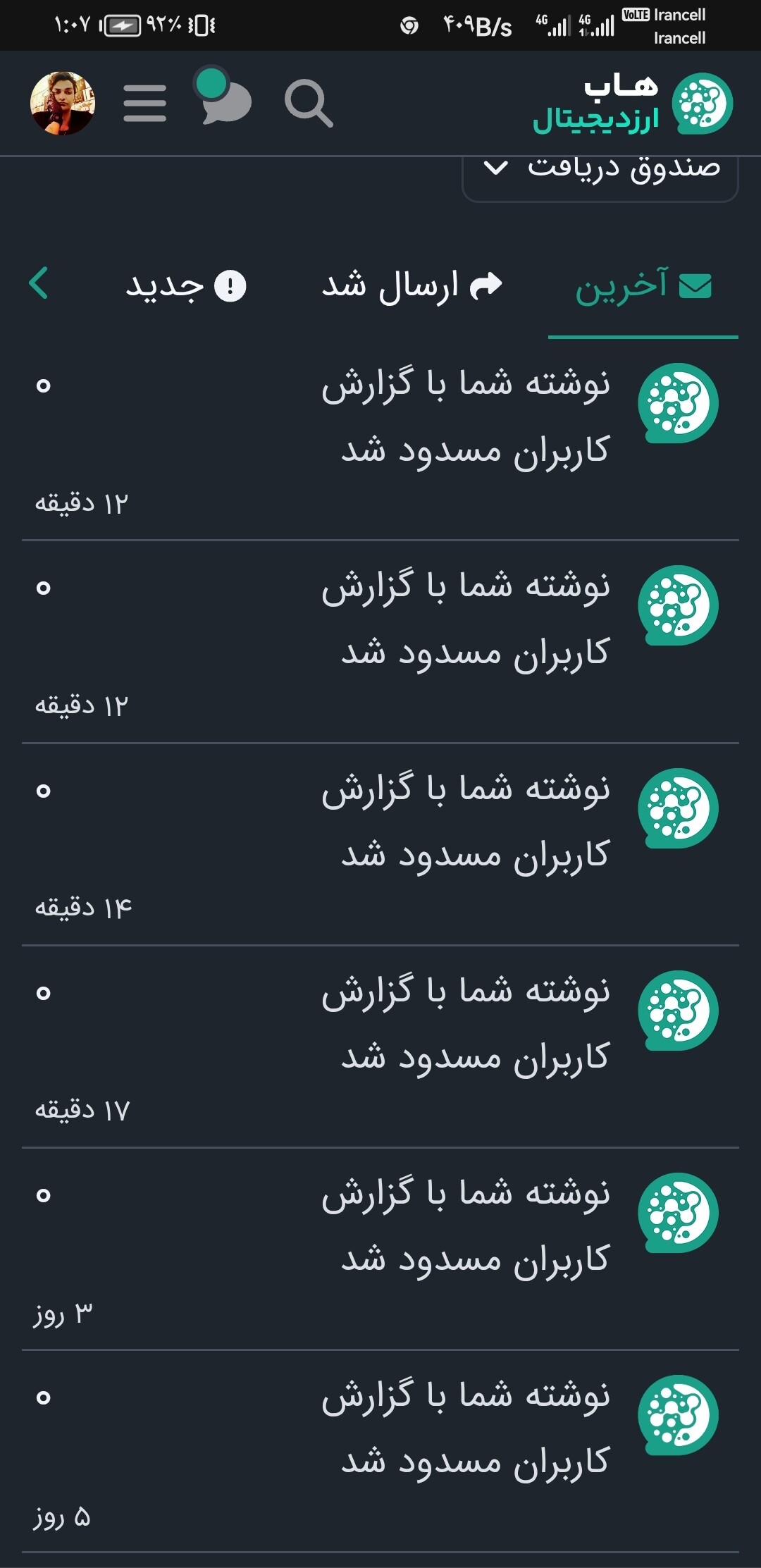Open the blocked-post message from ۱۷ دقیقه ago
761x1568 pixels.
[380, 1047]
